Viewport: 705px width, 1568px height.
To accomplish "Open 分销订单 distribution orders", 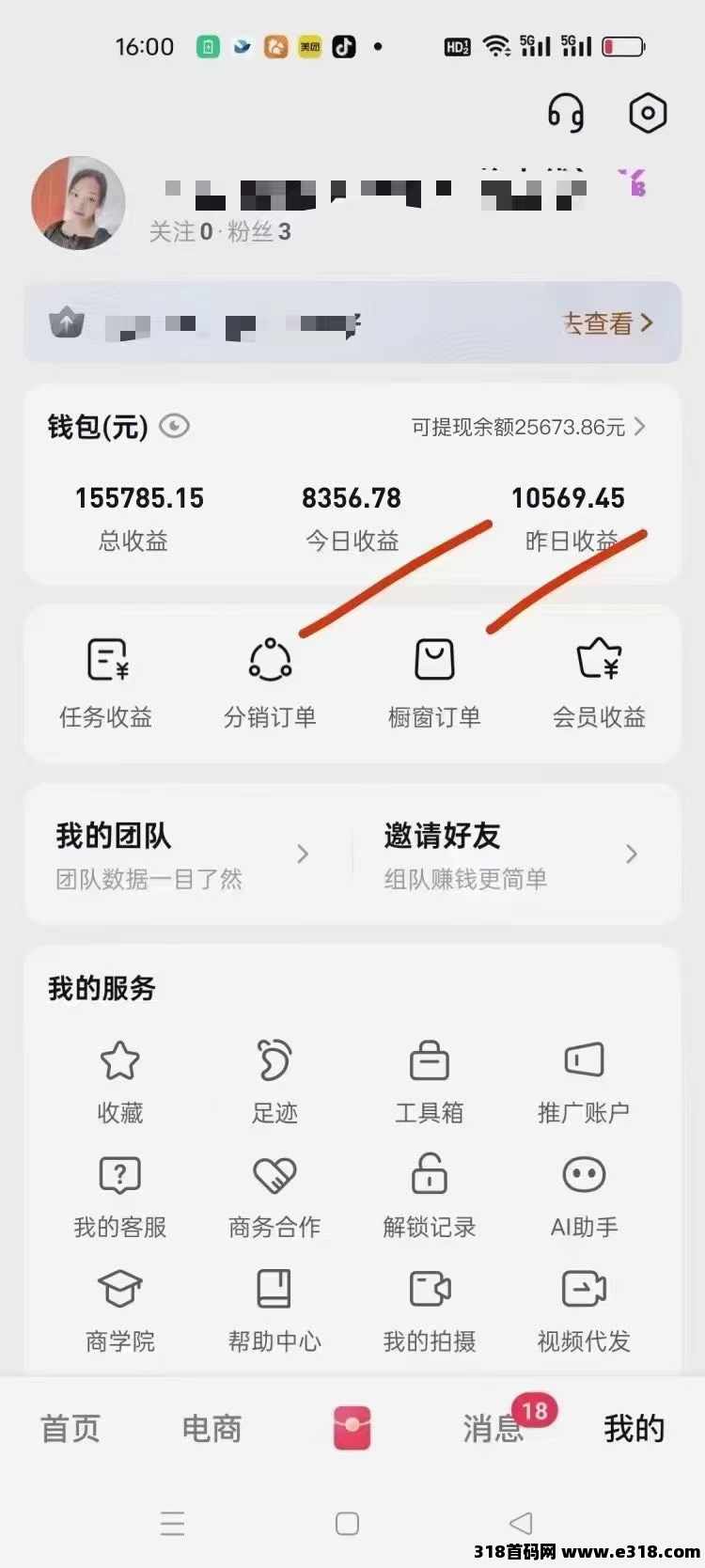I will (270, 683).
